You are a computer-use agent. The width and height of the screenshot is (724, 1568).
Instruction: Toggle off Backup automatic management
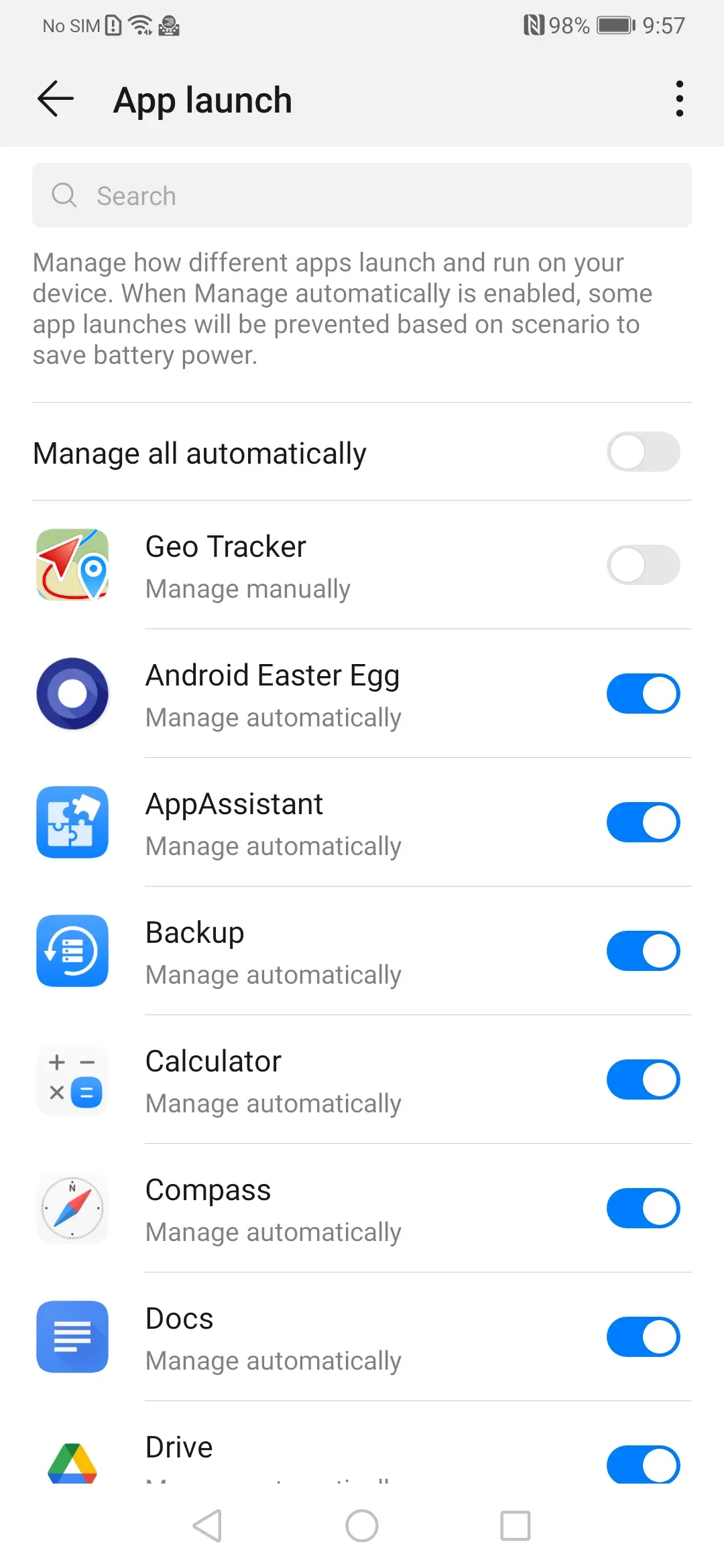(x=643, y=951)
